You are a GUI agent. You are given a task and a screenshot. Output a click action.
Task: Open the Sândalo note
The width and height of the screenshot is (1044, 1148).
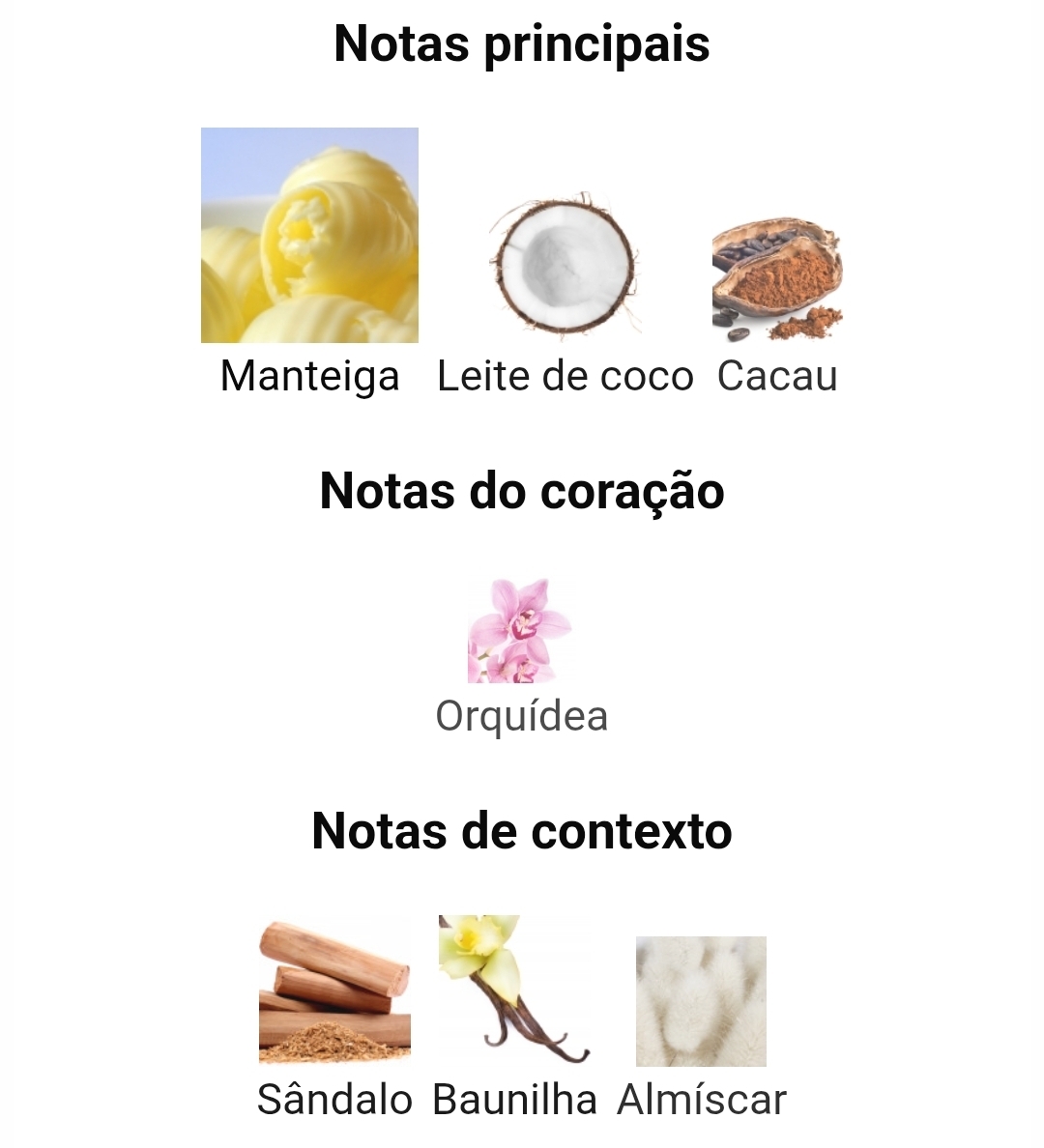pos(334,991)
